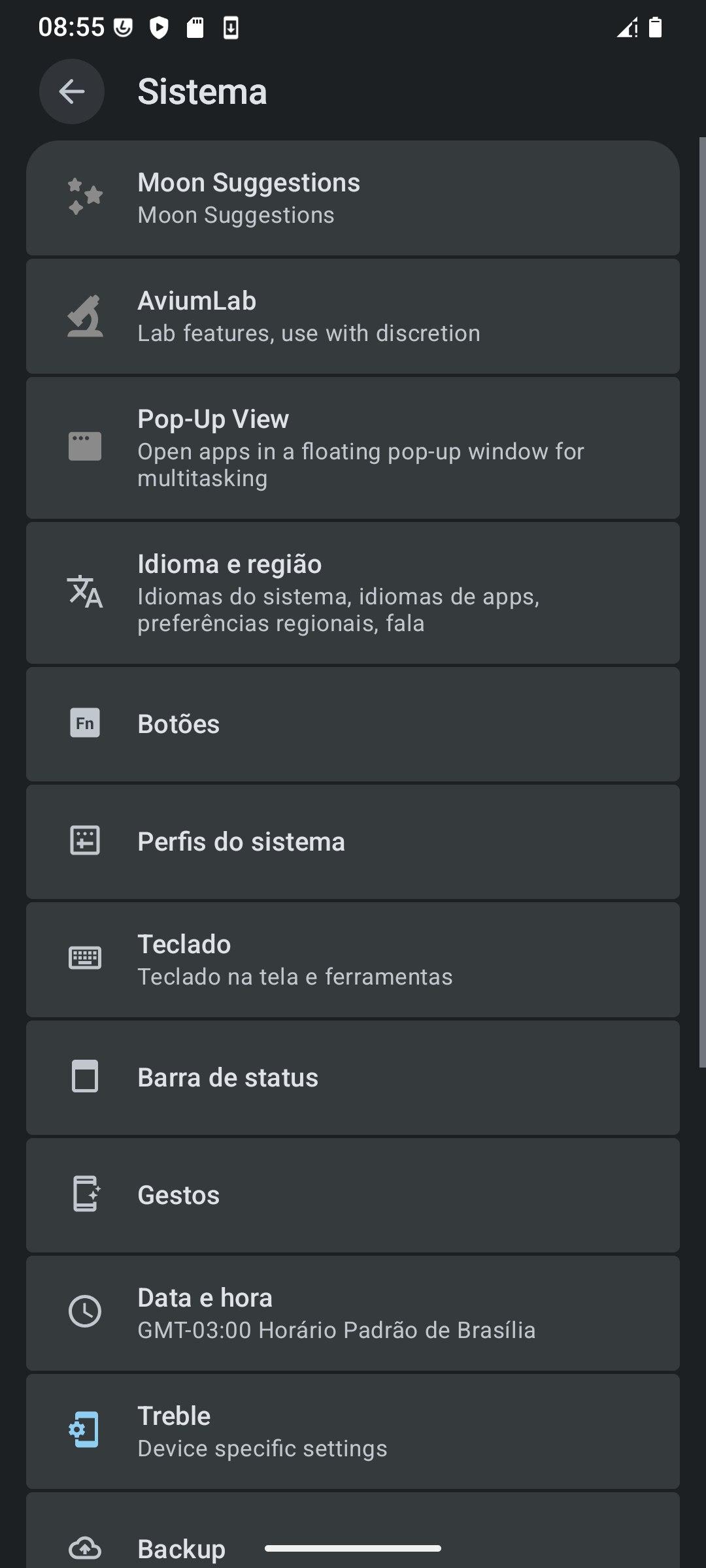The height and width of the screenshot is (1568, 706).
Task: Open AviumLab lab features
Action: coord(353,316)
